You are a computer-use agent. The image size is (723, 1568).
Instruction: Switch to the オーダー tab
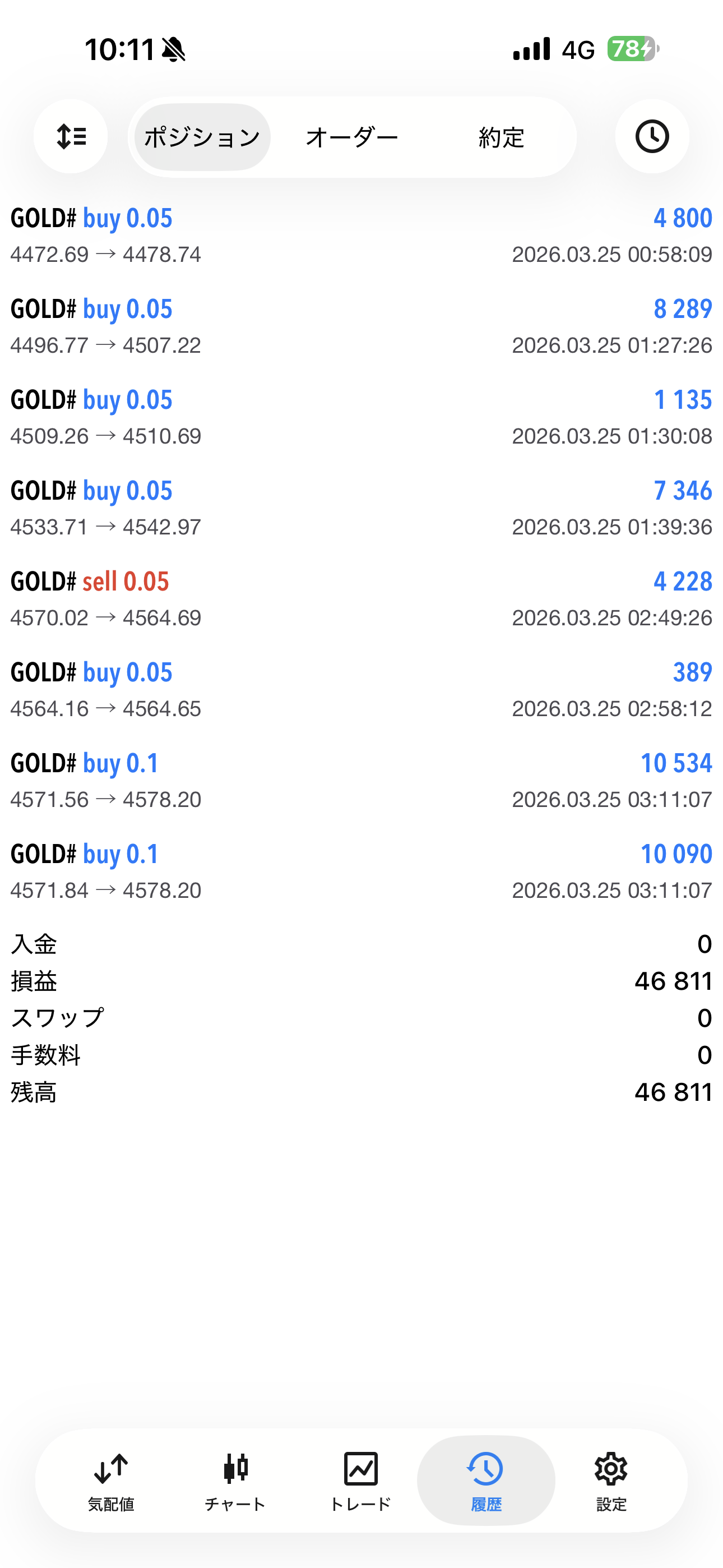point(352,137)
